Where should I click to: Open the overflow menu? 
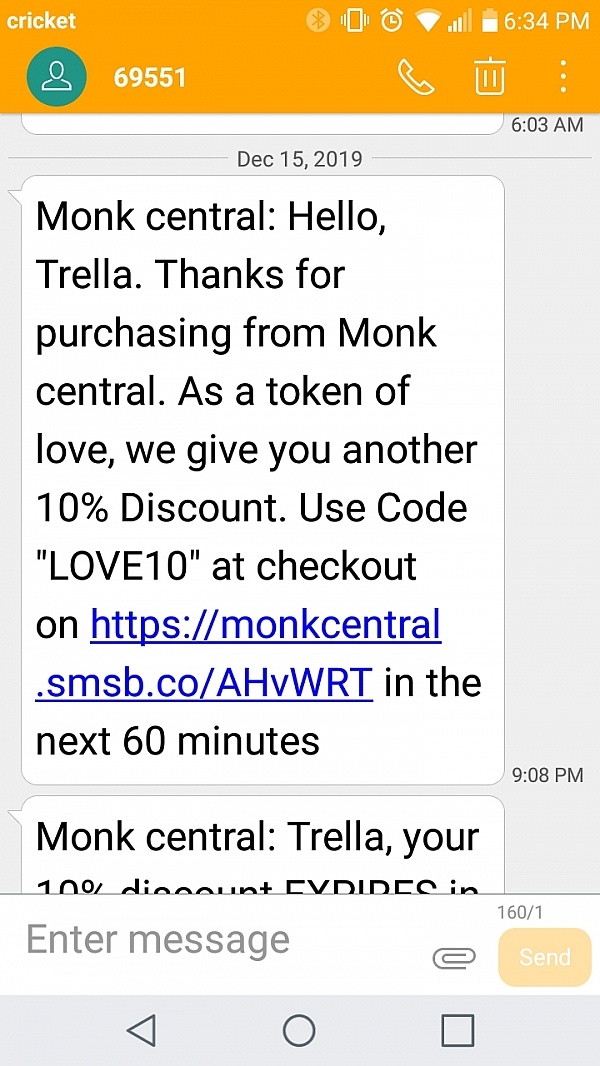click(563, 77)
